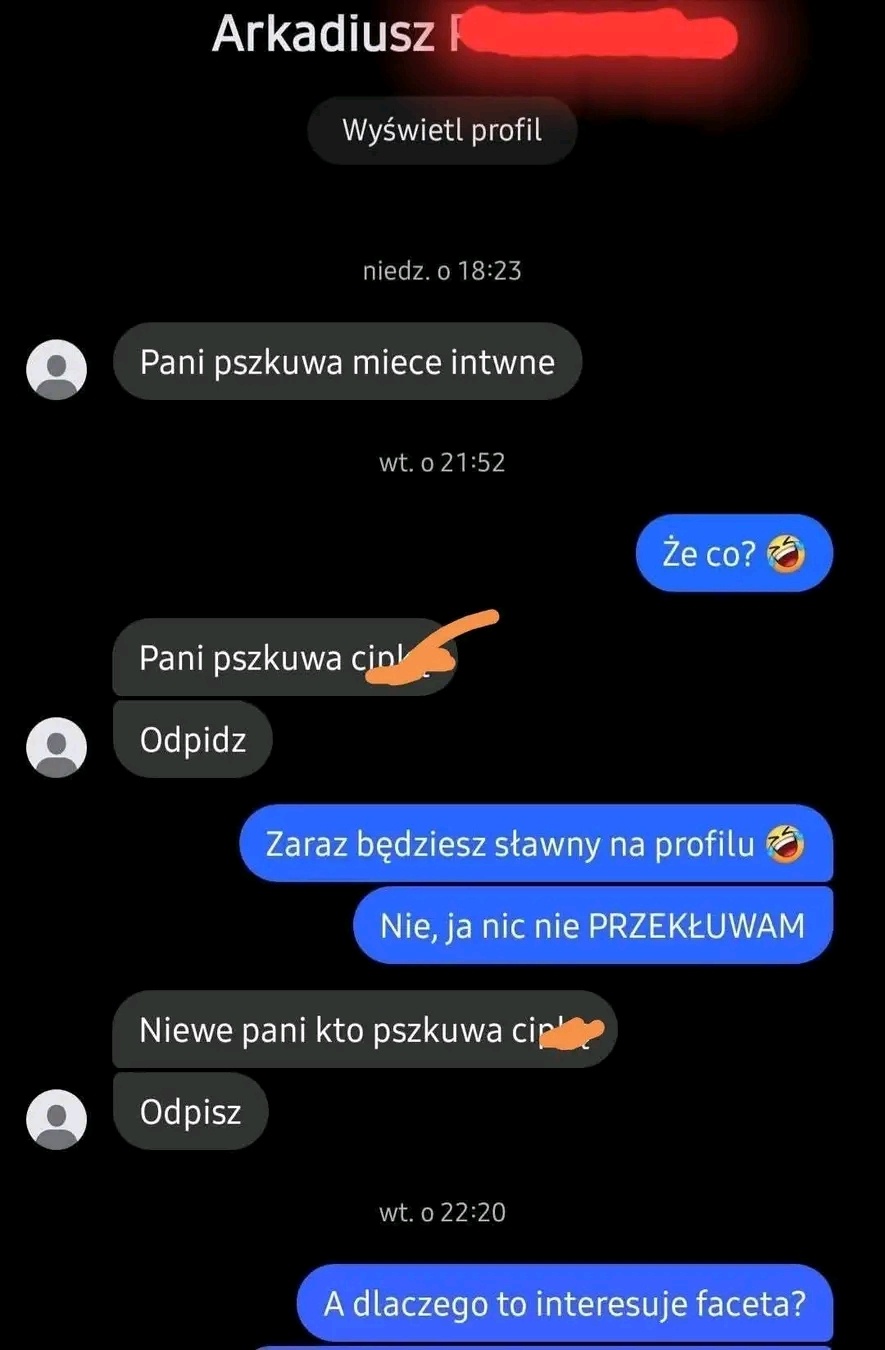The width and height of the screenshot is (885, 1350).
Task: Open sender avatar beside the Odpidz message
Action: [x=56, y=746]
